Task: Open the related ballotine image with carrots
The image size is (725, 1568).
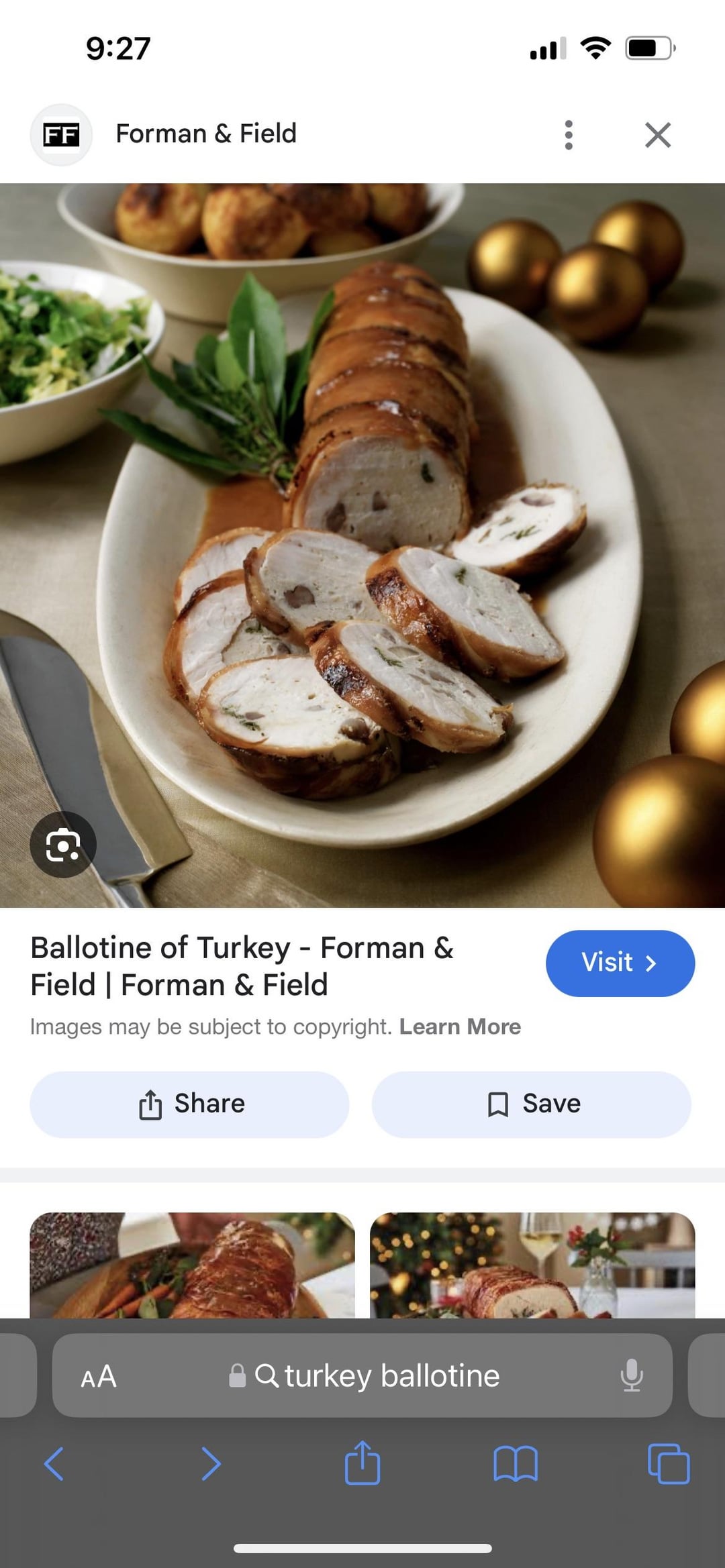Action: pos(192,1265)
